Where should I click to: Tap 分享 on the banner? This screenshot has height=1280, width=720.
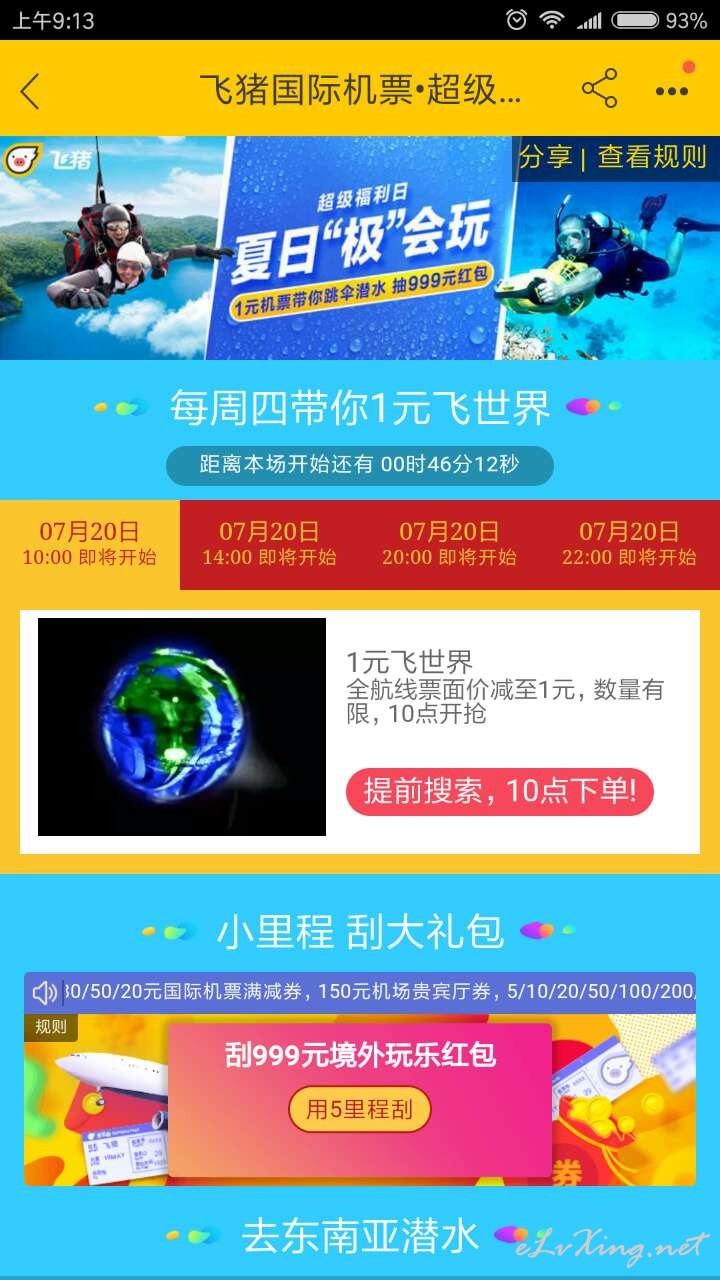[x=545, y=158]
